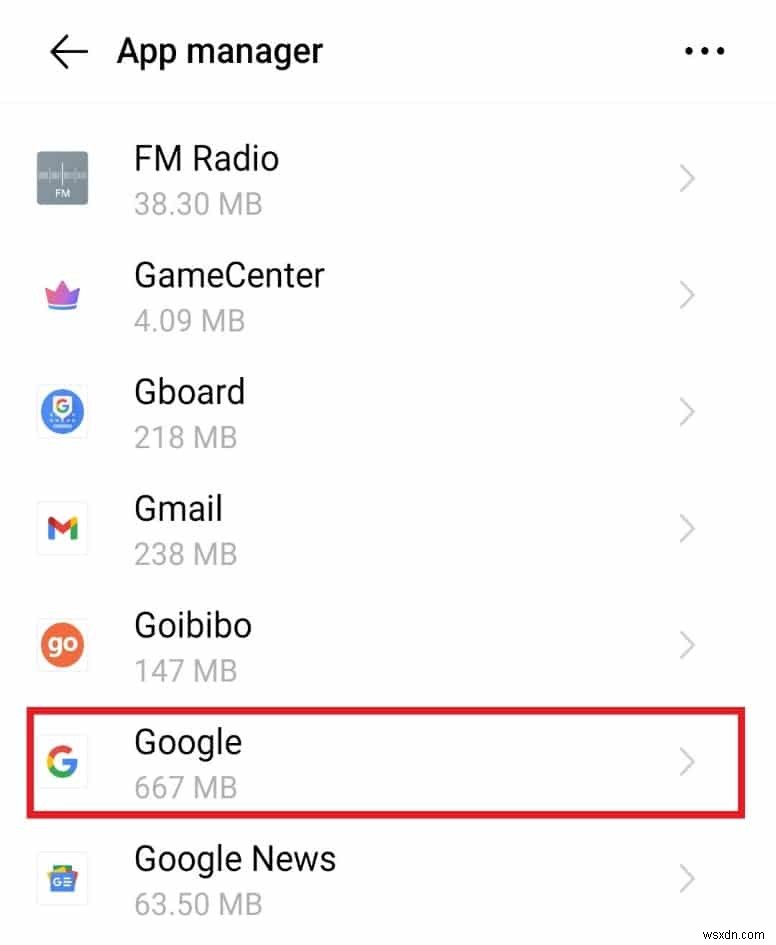Expand details for Goibibo
Screen dimensions: 776x945
[687, 645]
